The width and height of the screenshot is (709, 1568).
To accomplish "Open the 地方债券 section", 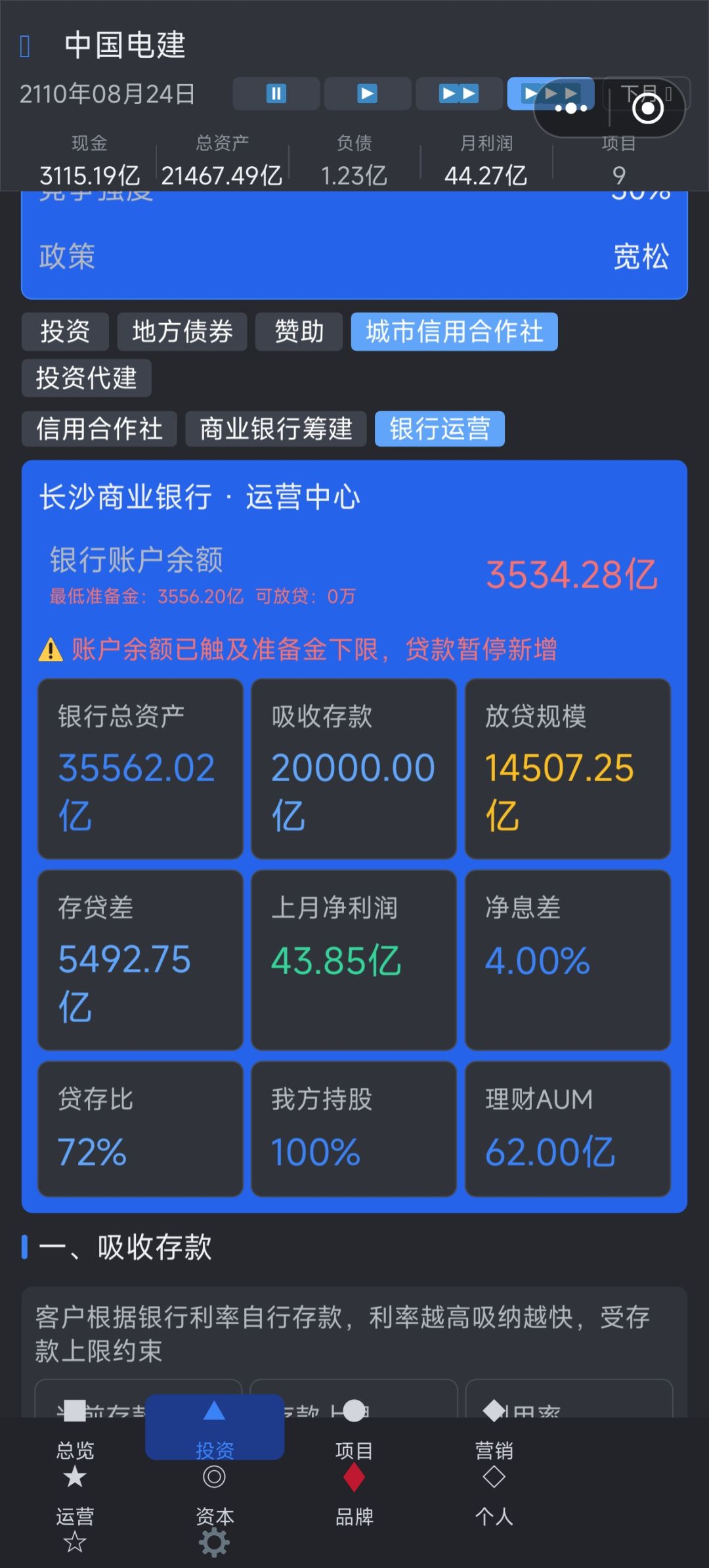I will 183,332.
